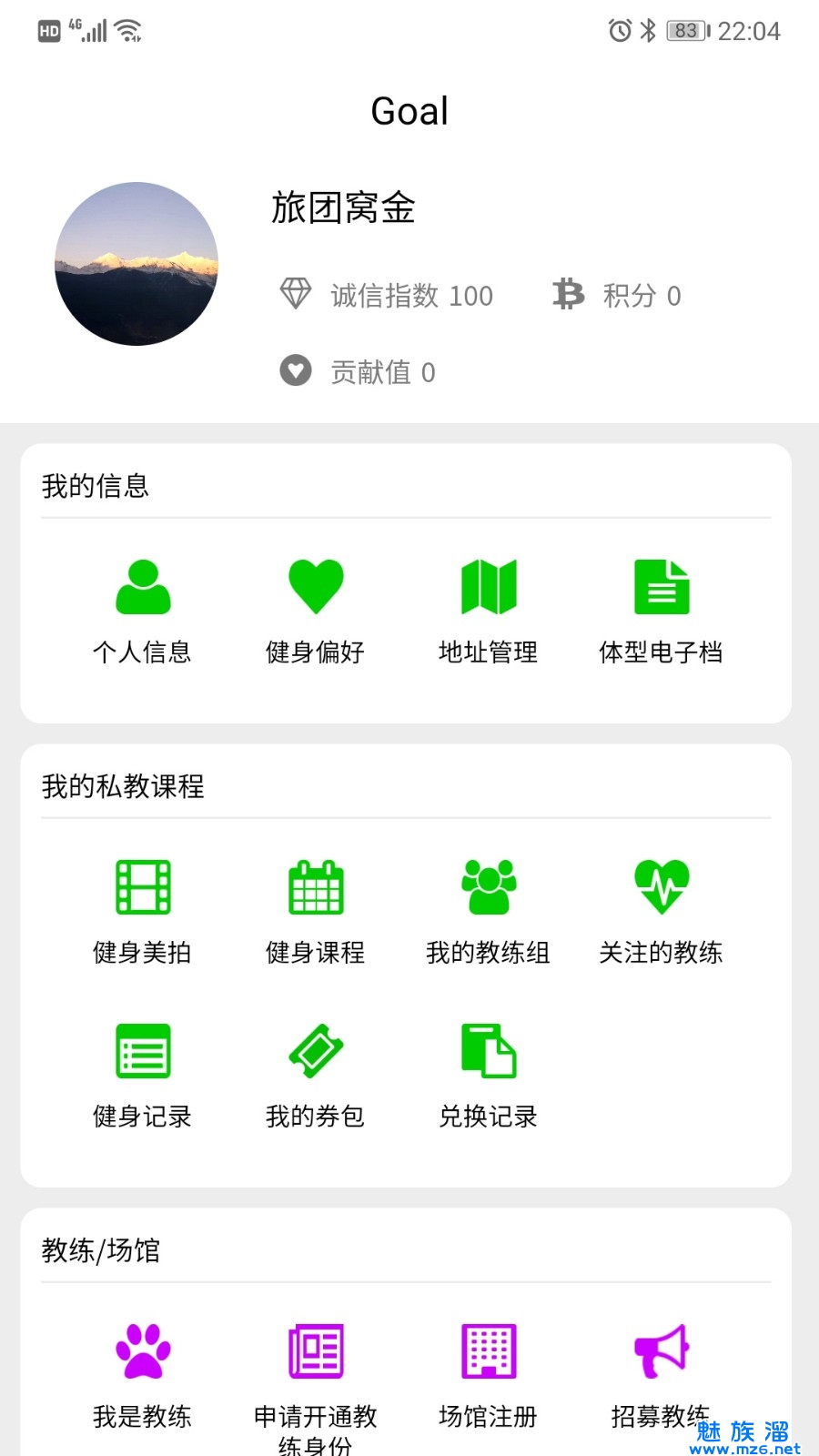Tap the mountain profile avatar
819x1456 pixels.
click(136, 264)
